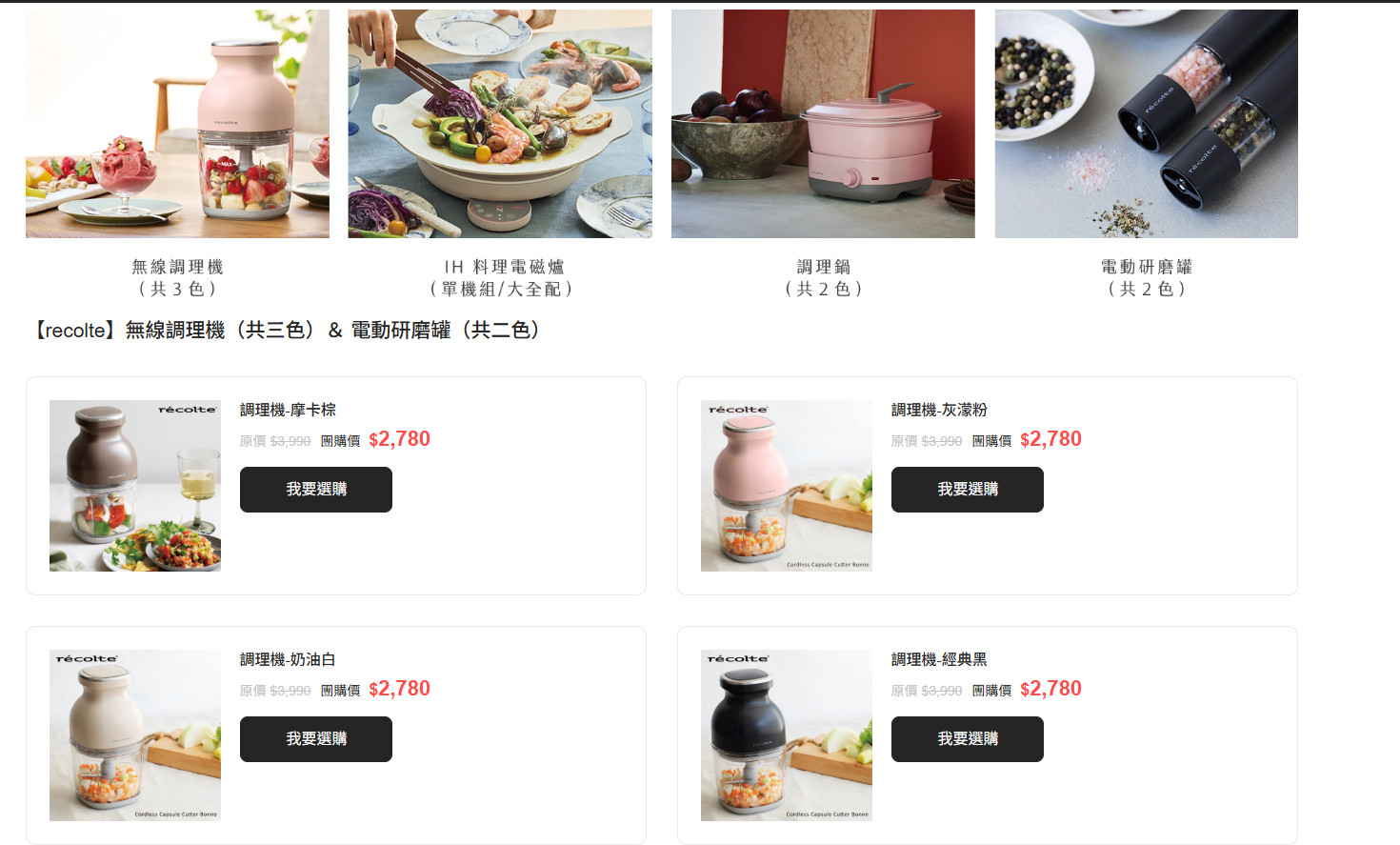
Task: Tap 我要選購 for 調理機-灰漾粉
Action: coord(967,490)
